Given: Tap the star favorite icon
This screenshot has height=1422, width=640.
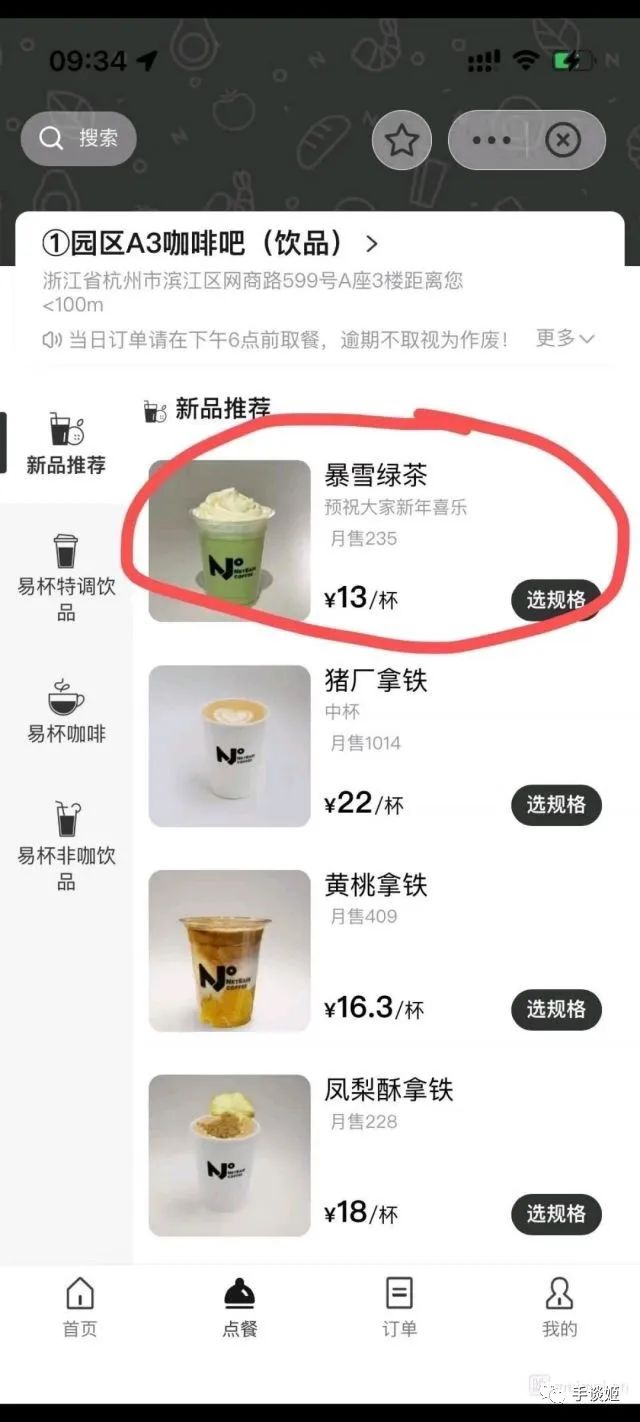Looking at the screenshot, I should click(402, 140).
